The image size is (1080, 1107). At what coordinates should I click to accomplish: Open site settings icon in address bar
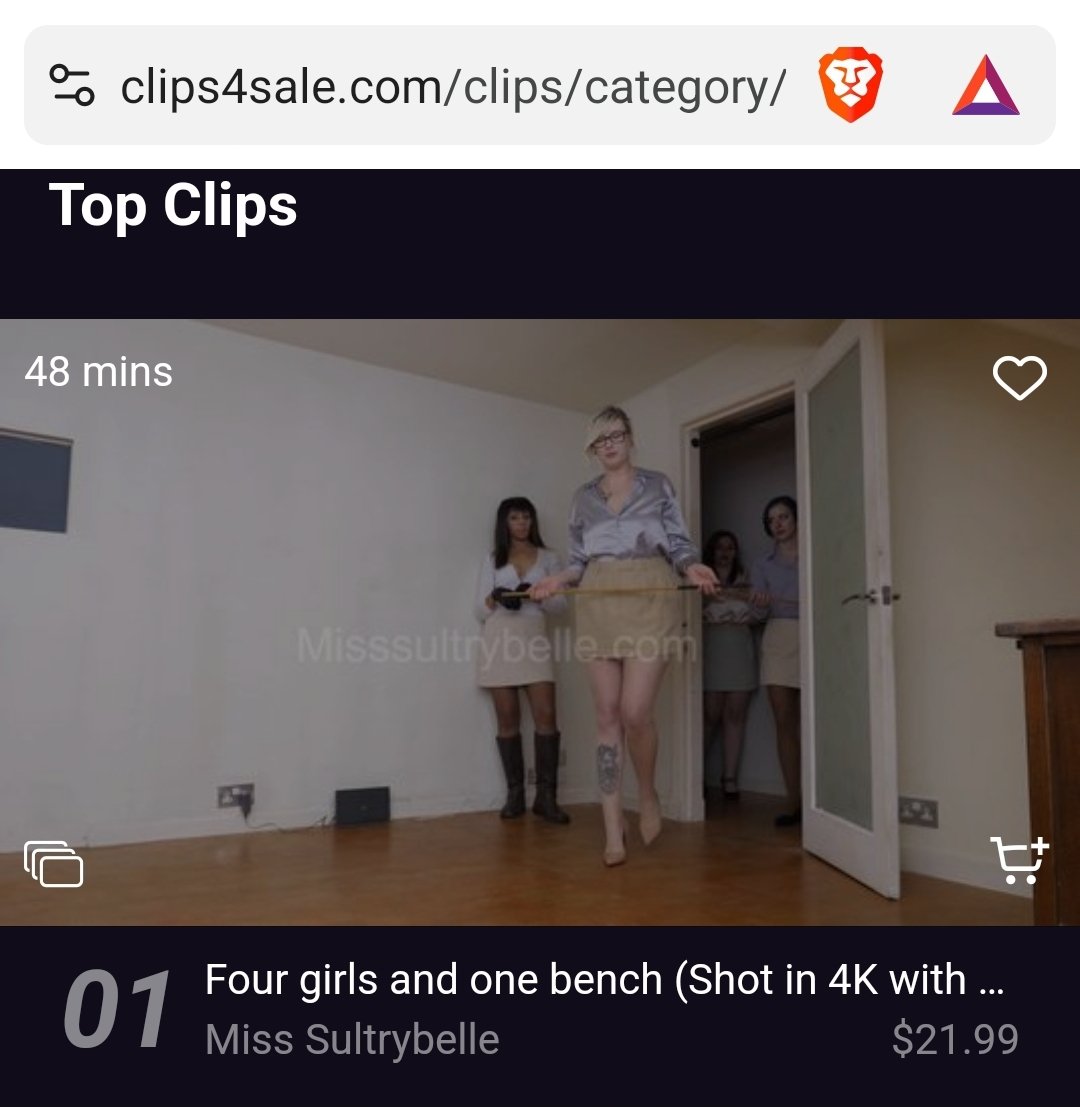72,86
